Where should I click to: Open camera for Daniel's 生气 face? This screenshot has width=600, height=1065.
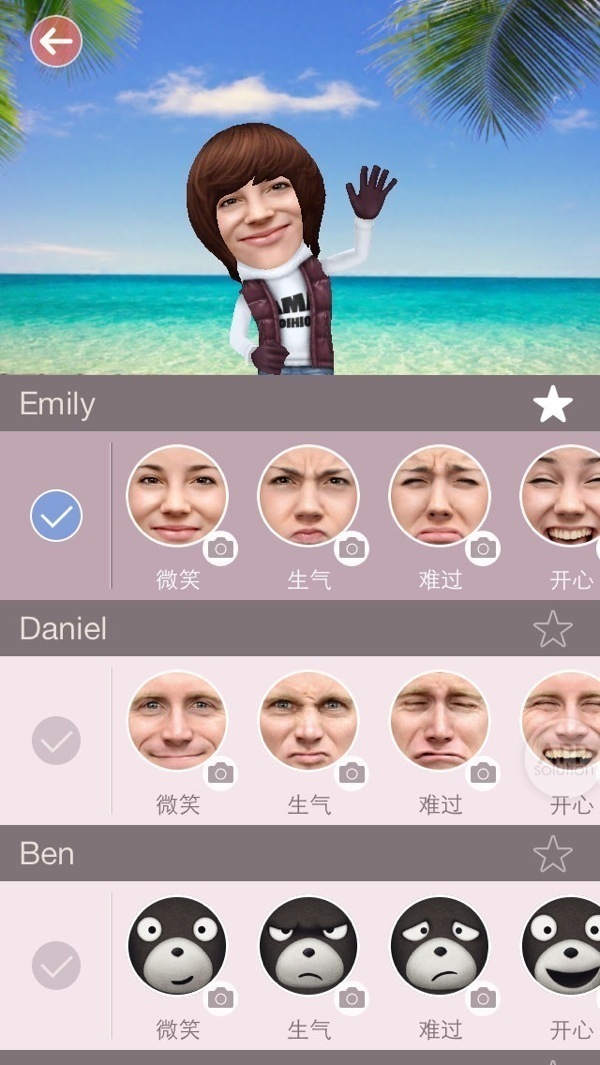351,773
